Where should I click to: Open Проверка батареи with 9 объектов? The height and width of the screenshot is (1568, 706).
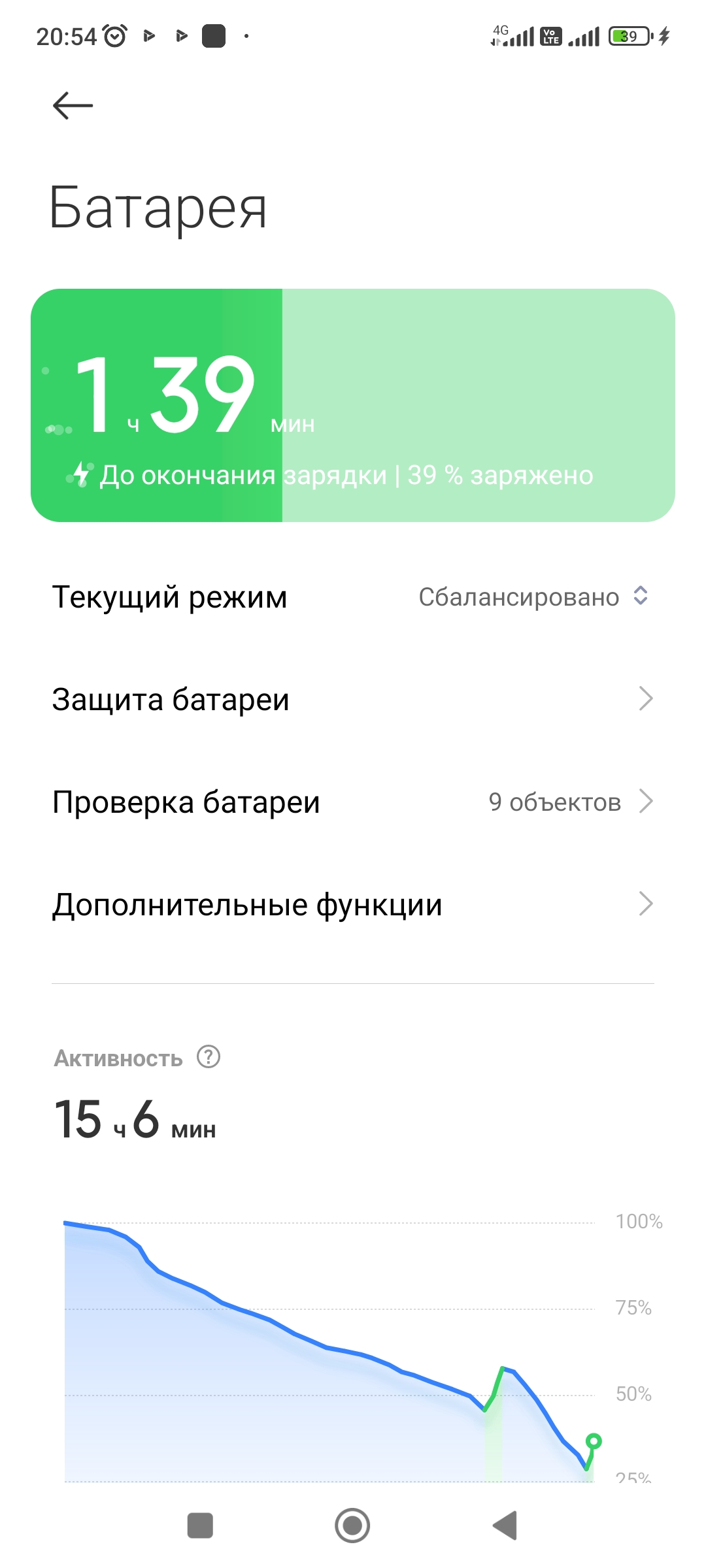pyautogui.click(x=353, y=802)
